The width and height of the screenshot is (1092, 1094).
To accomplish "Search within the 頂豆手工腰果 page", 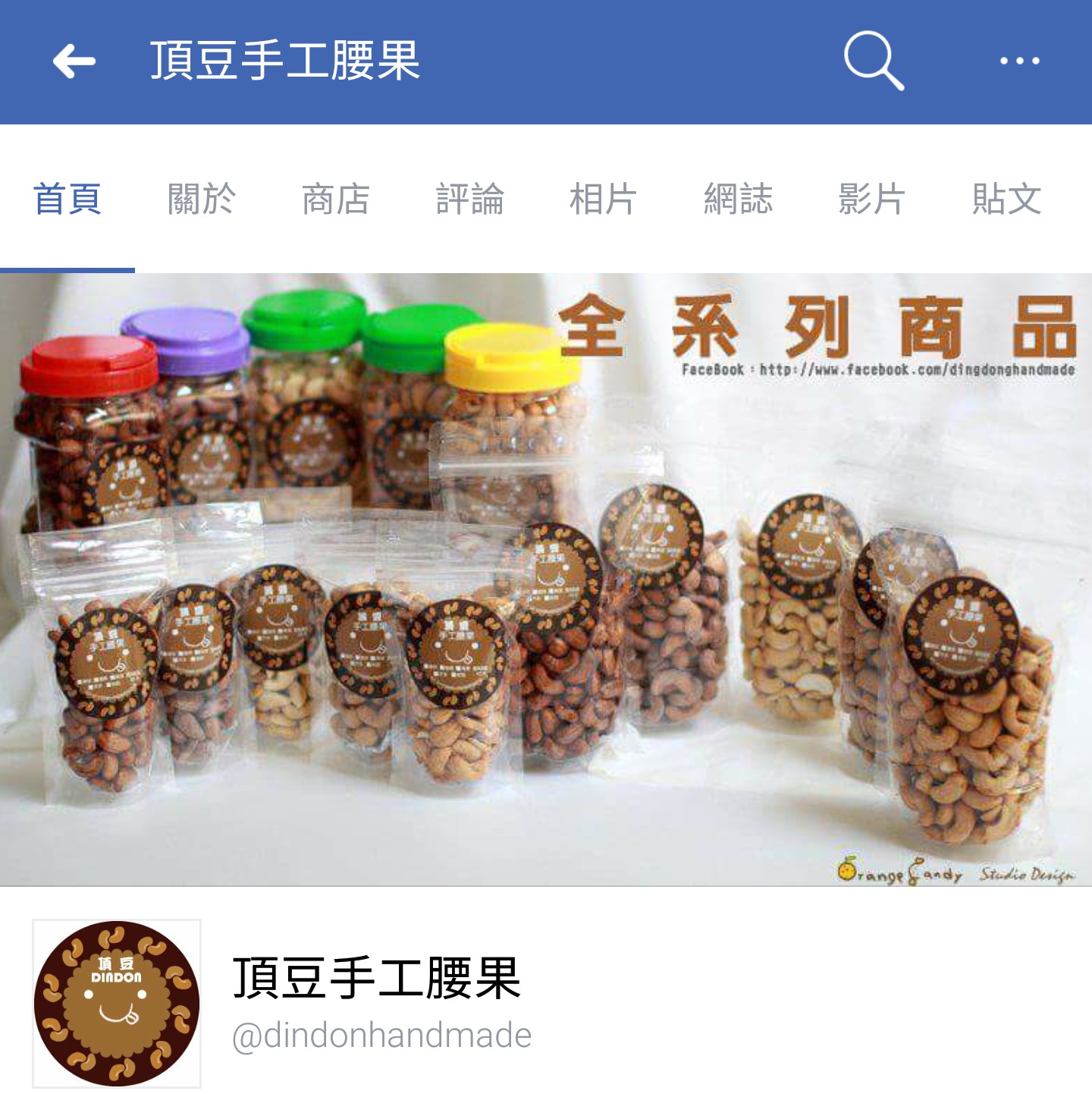I will pos(874,61).
